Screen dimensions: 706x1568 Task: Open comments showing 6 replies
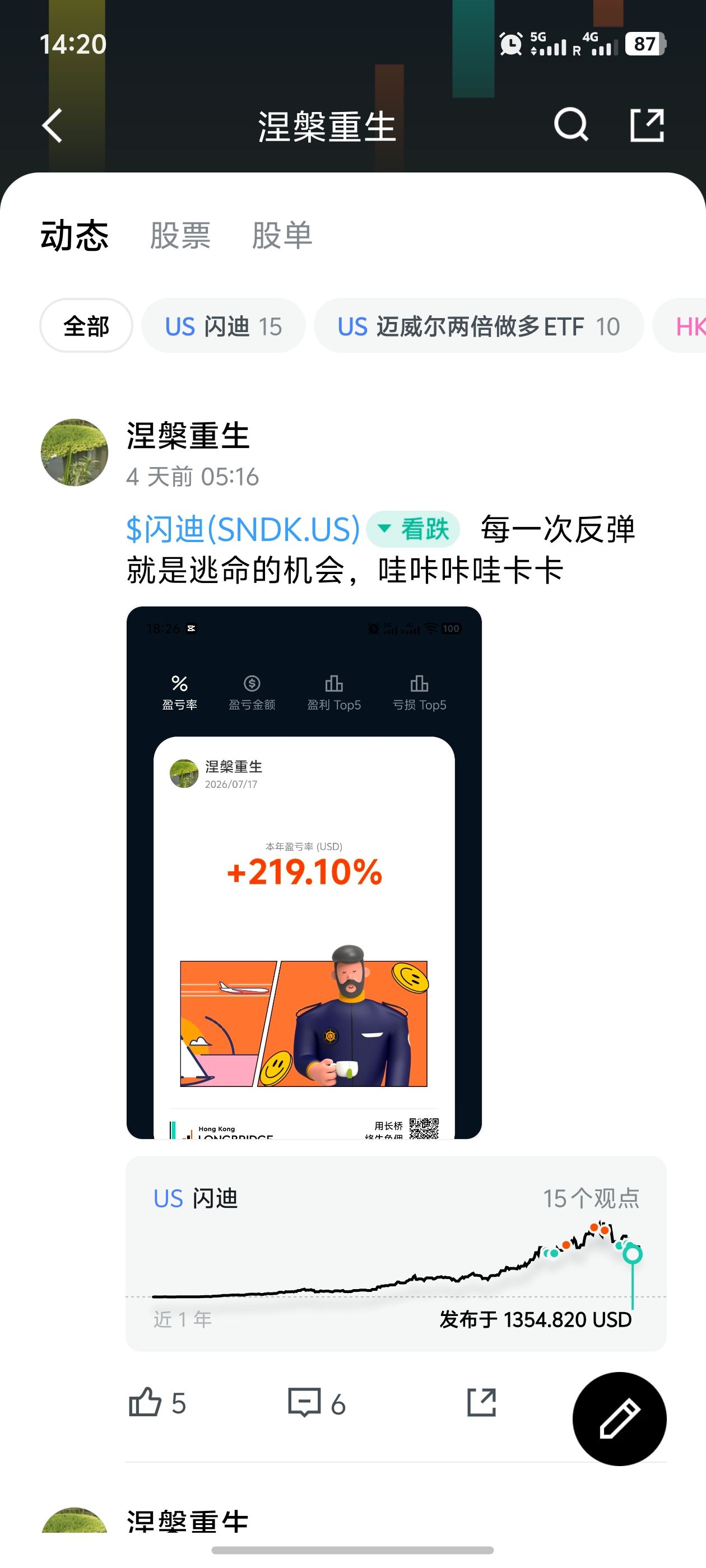(317, 1403)
